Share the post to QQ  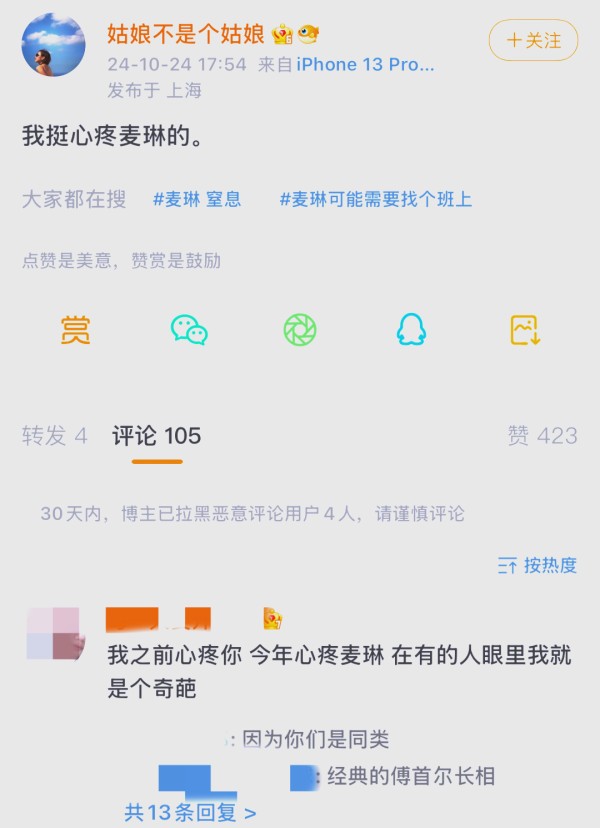pyautogui.click(x=411, y=330)
